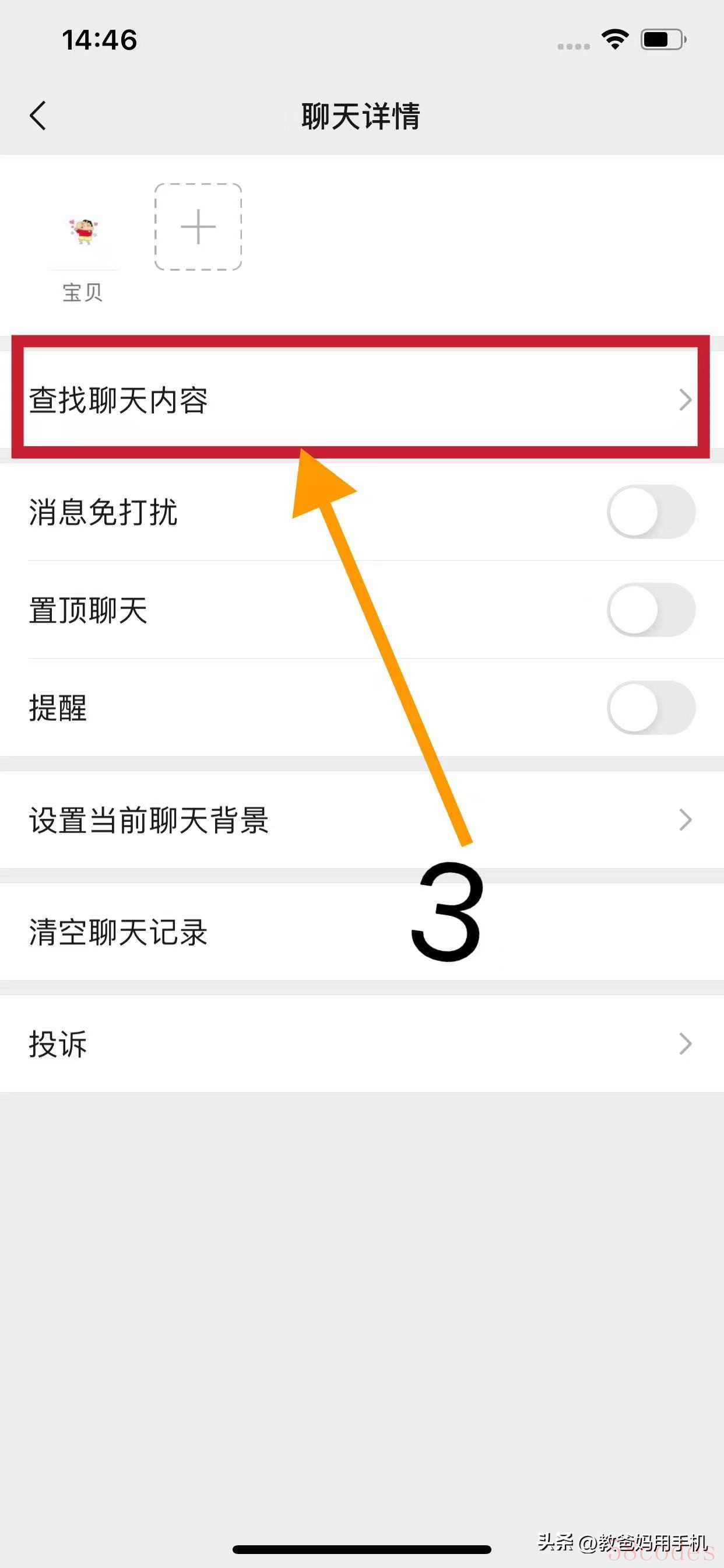Go back from 聊天详情
Image resolution: width=724 pixels, height=1568 pixels.
[x=38, y=116]
